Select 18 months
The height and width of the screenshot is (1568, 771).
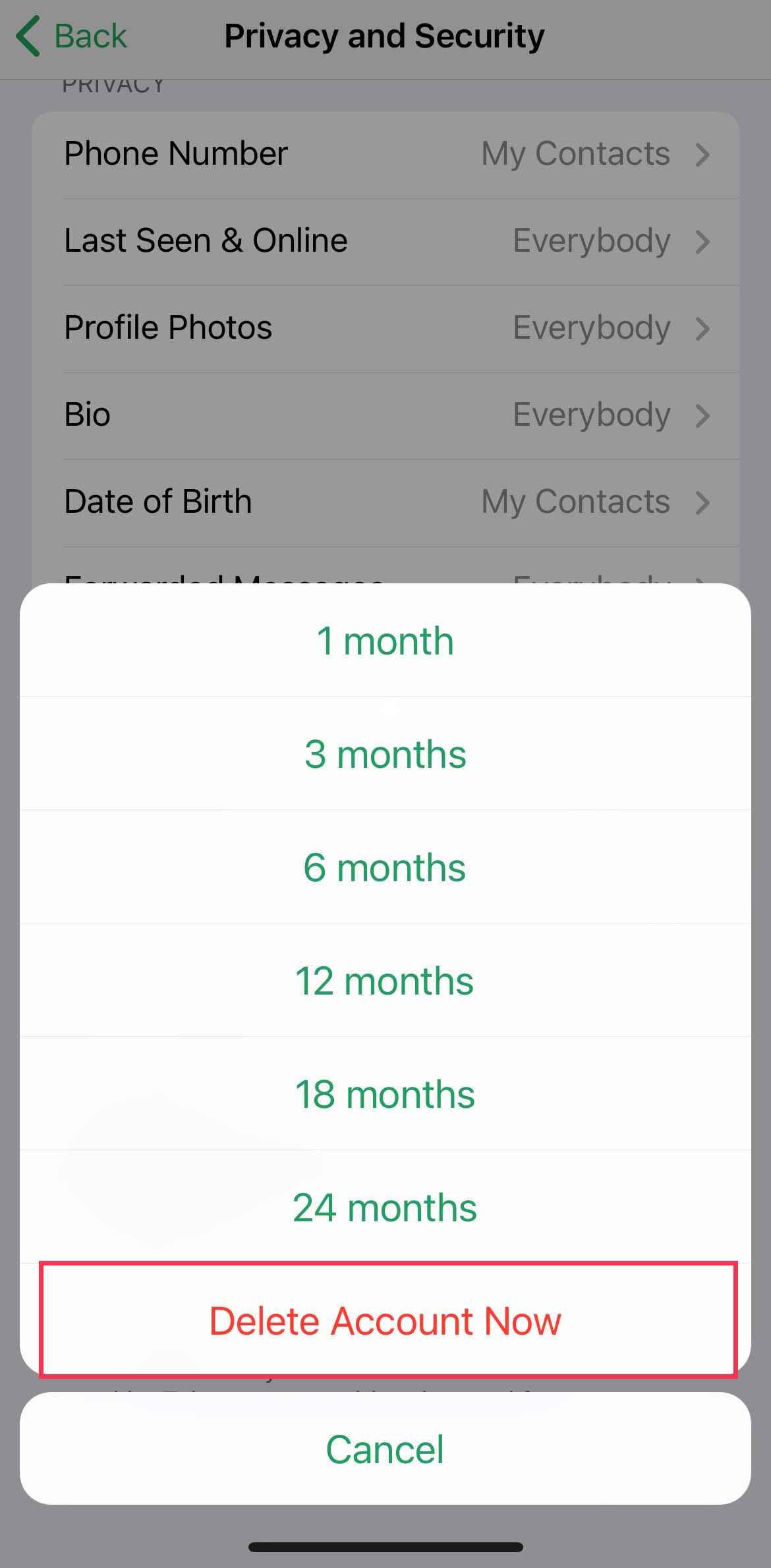tap(385, 1094)
